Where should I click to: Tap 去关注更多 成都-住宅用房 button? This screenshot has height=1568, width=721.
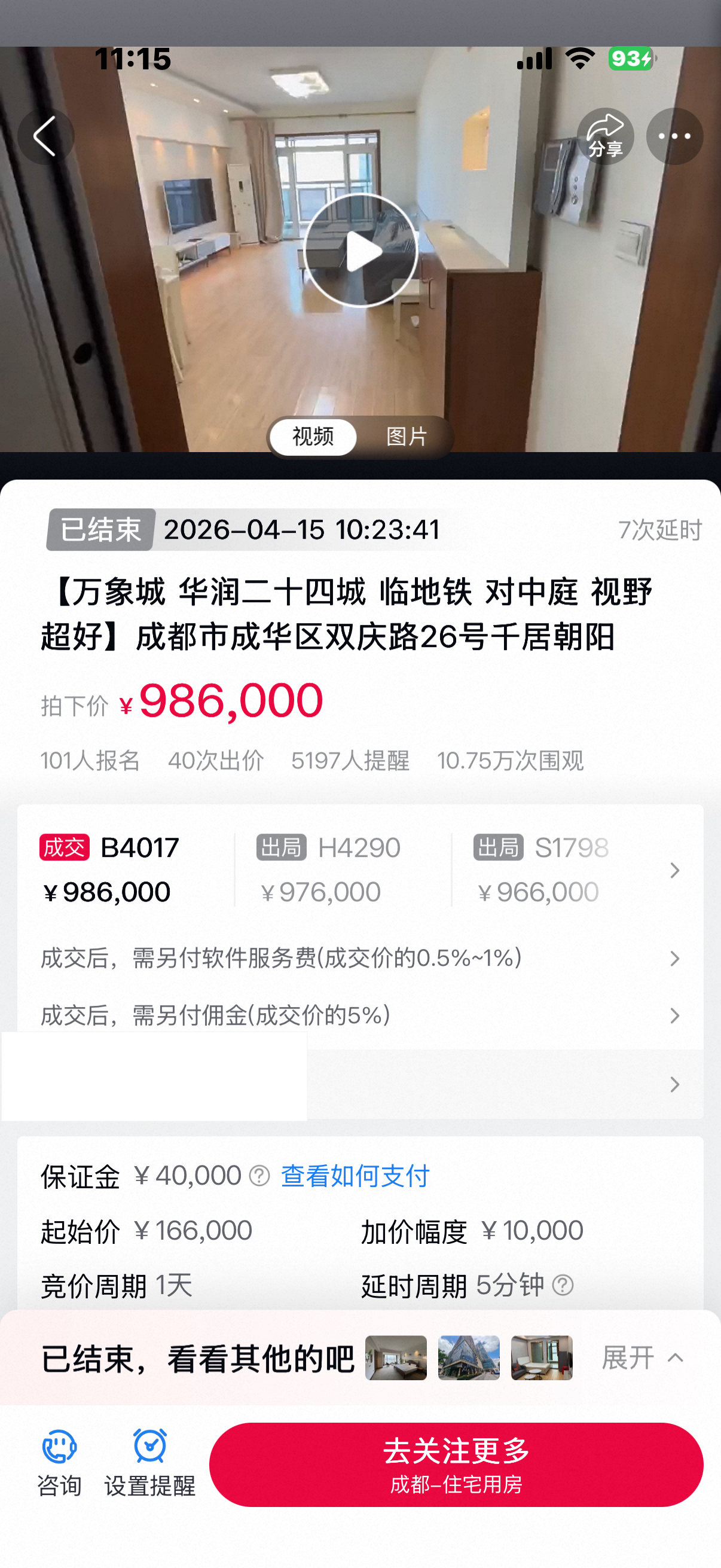456,1465
